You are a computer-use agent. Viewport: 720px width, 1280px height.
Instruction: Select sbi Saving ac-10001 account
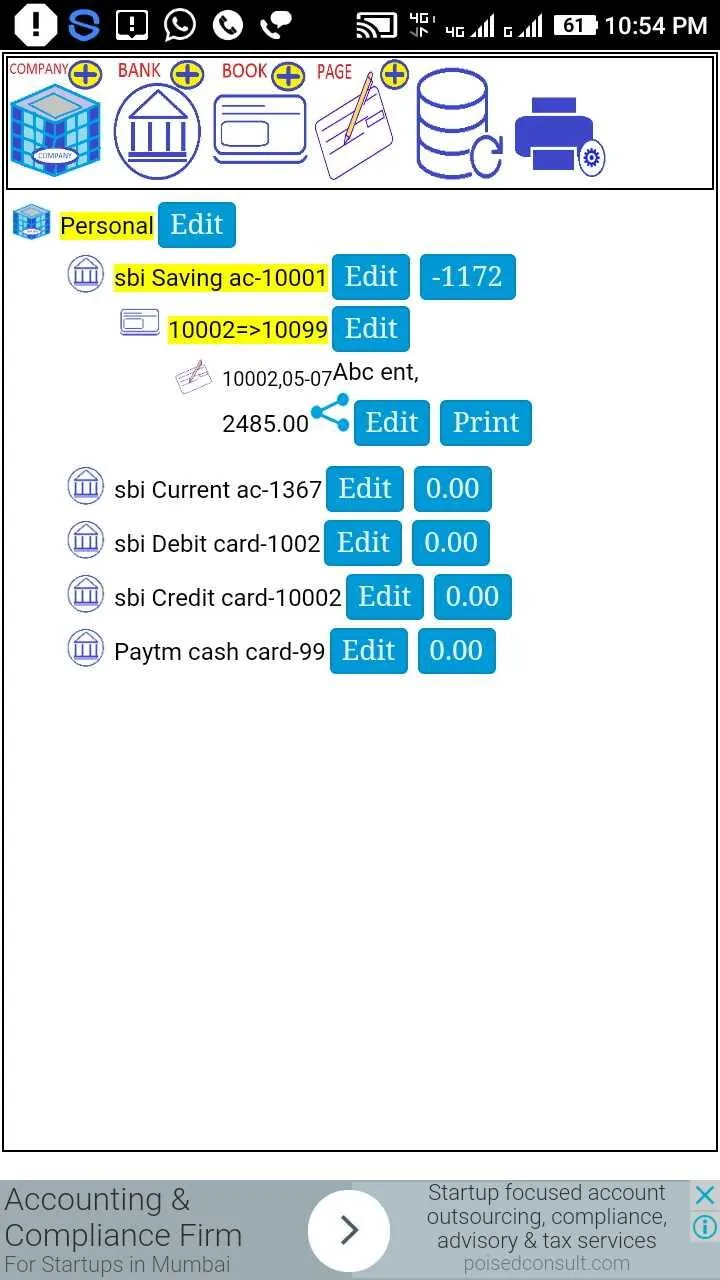220,278
